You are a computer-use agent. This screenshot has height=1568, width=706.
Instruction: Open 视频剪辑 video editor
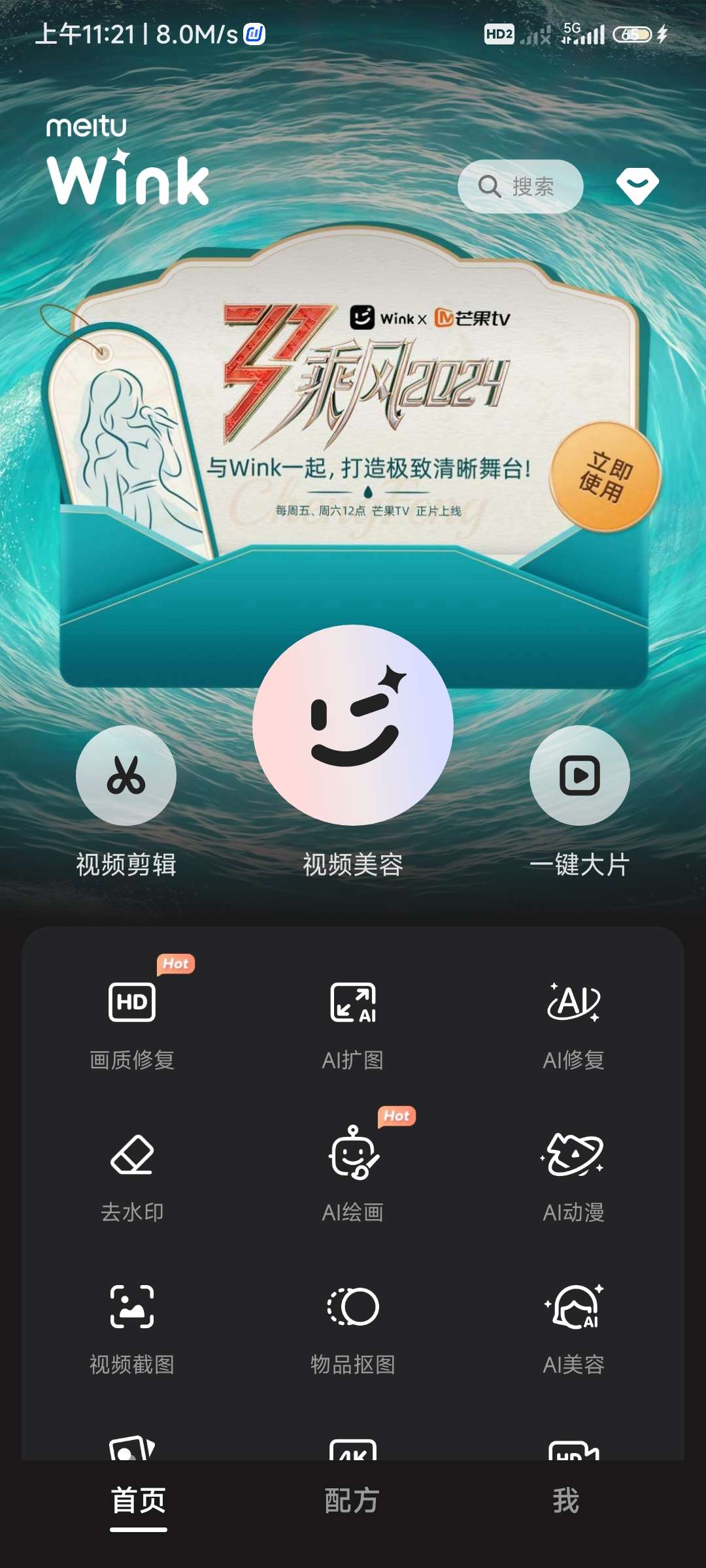tap(126, 776)
